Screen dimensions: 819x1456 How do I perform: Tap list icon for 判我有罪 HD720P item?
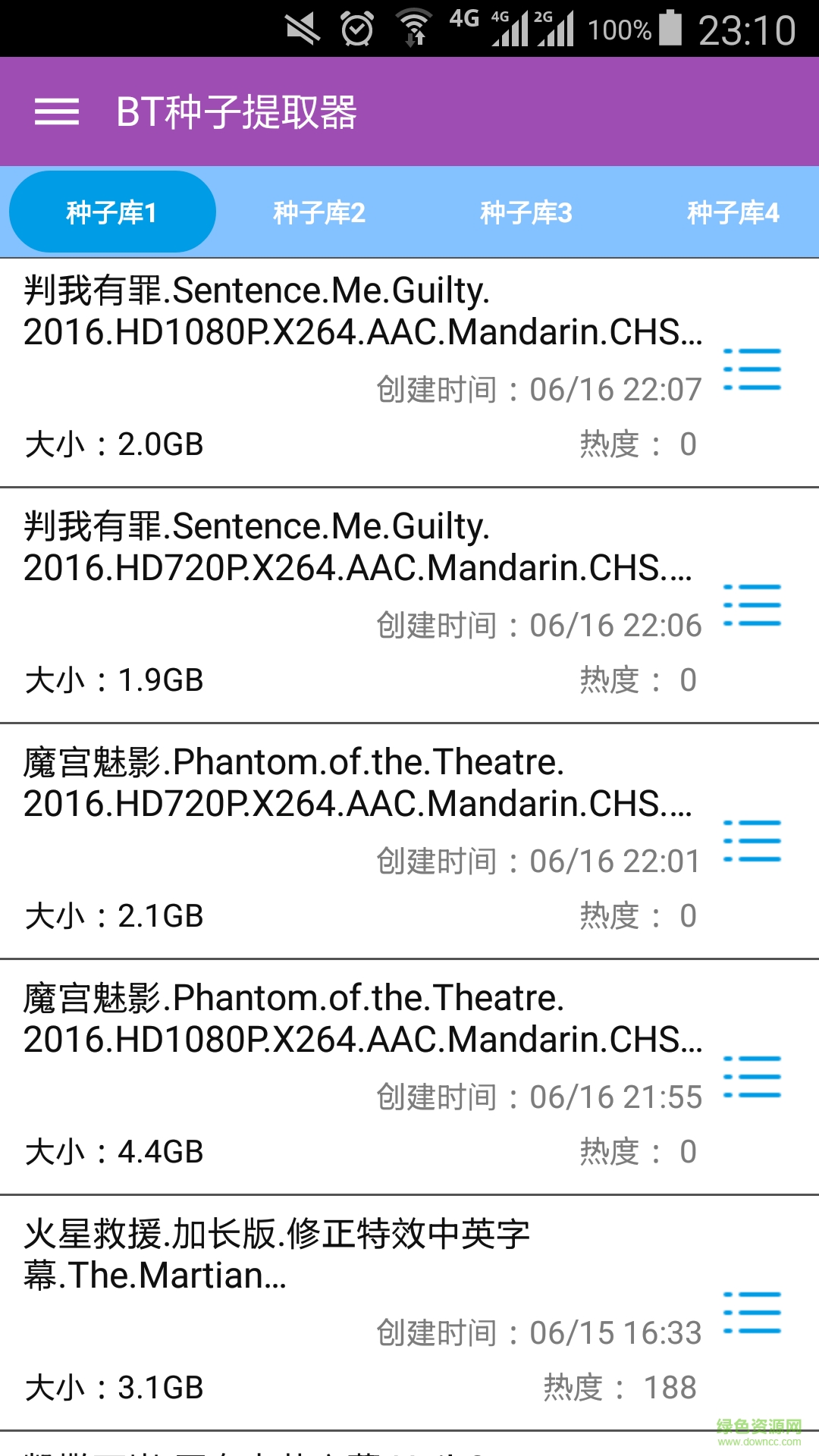[752, 606]
